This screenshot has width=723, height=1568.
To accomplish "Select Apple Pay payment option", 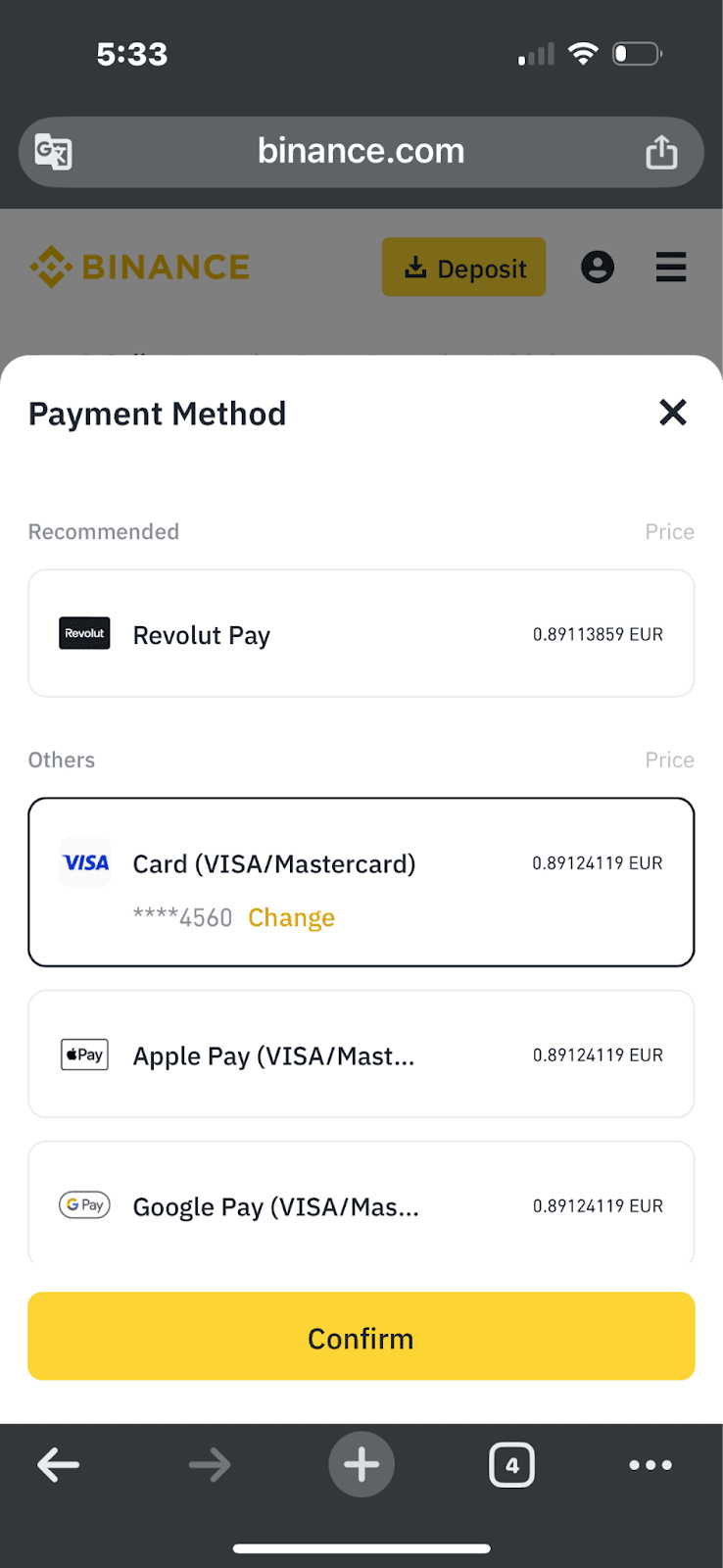I will (361, 1054).
